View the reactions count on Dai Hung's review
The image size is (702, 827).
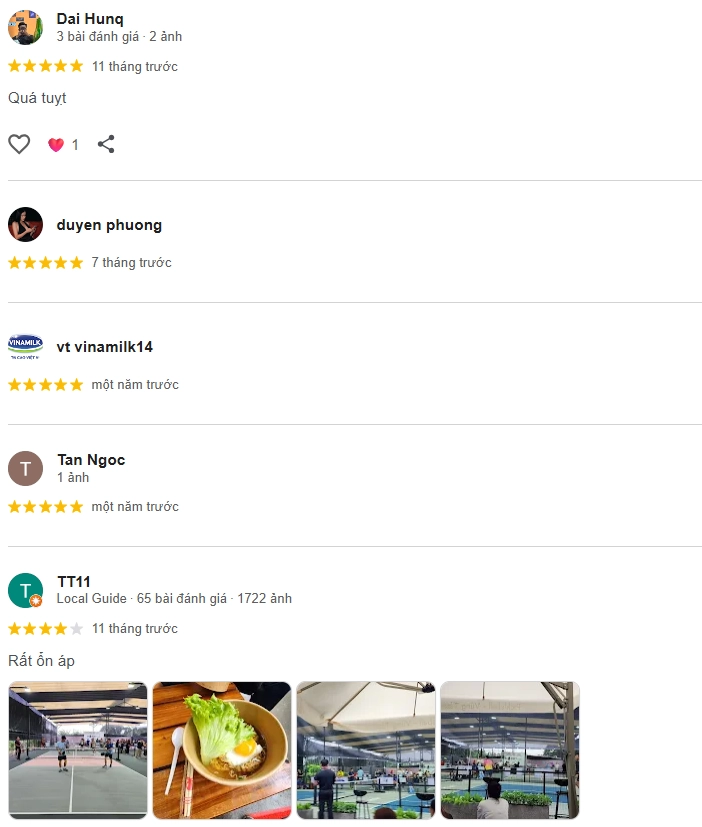pyautogui.click(x=64, y=145)
